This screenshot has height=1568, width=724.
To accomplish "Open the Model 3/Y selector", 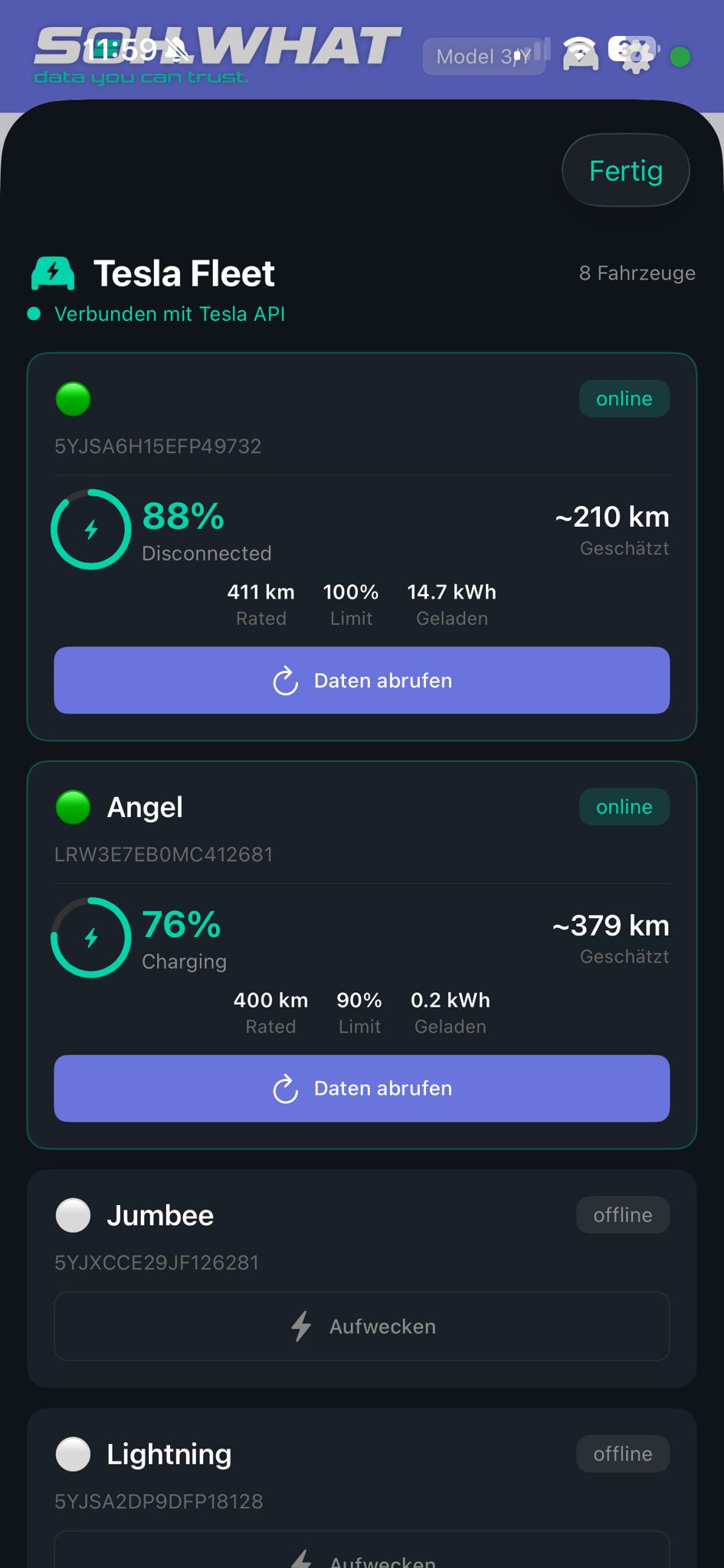I will tap(483, 57).
